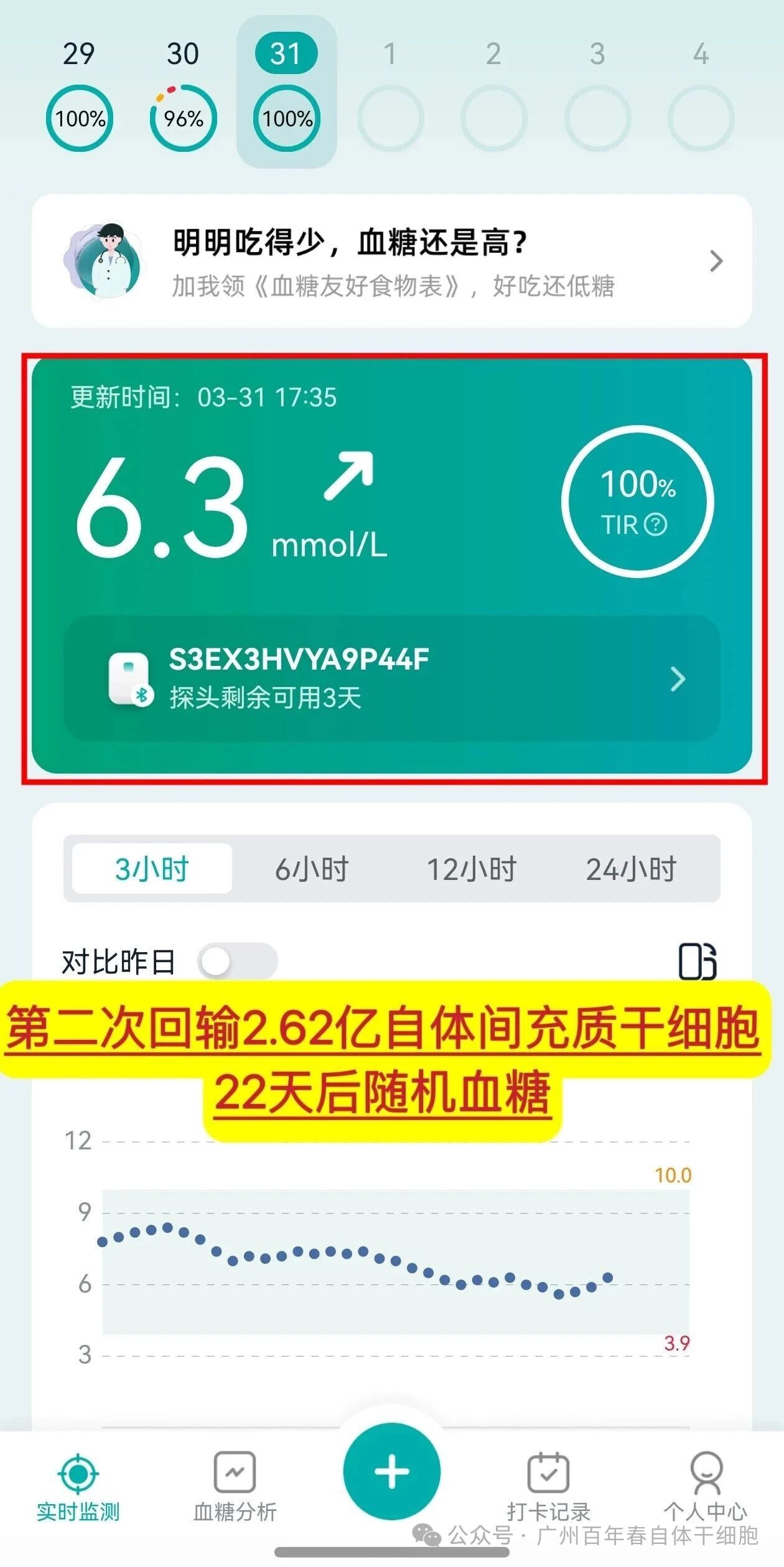Viewport: 784px width, 1567px height.
Task: Toggle the 对比昨日 switch
Action: [x=237, y=961]
